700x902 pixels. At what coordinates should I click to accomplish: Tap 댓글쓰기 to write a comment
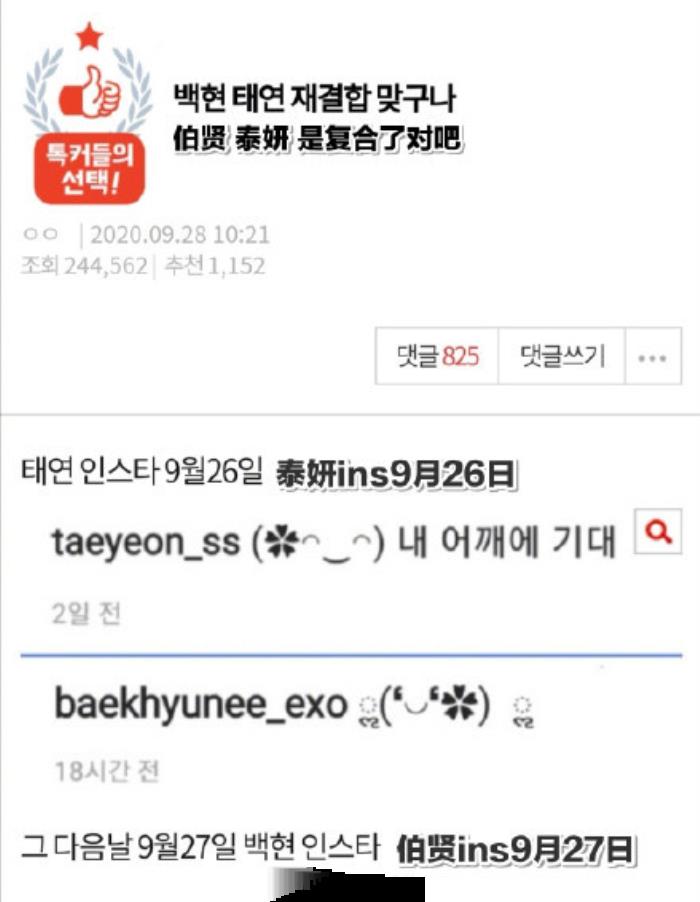click(562, 356)
